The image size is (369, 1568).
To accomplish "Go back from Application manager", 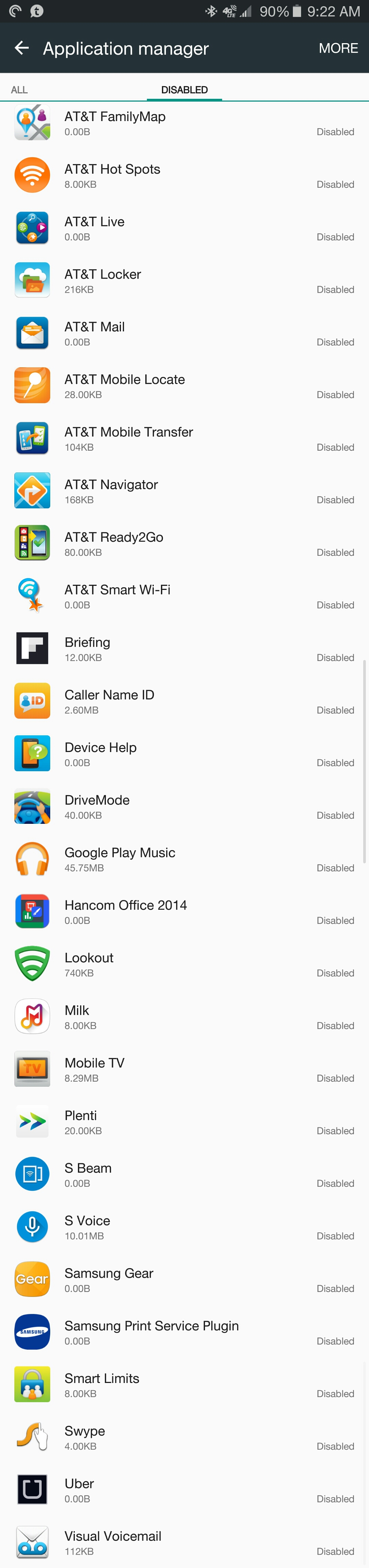I will point(22,48).
